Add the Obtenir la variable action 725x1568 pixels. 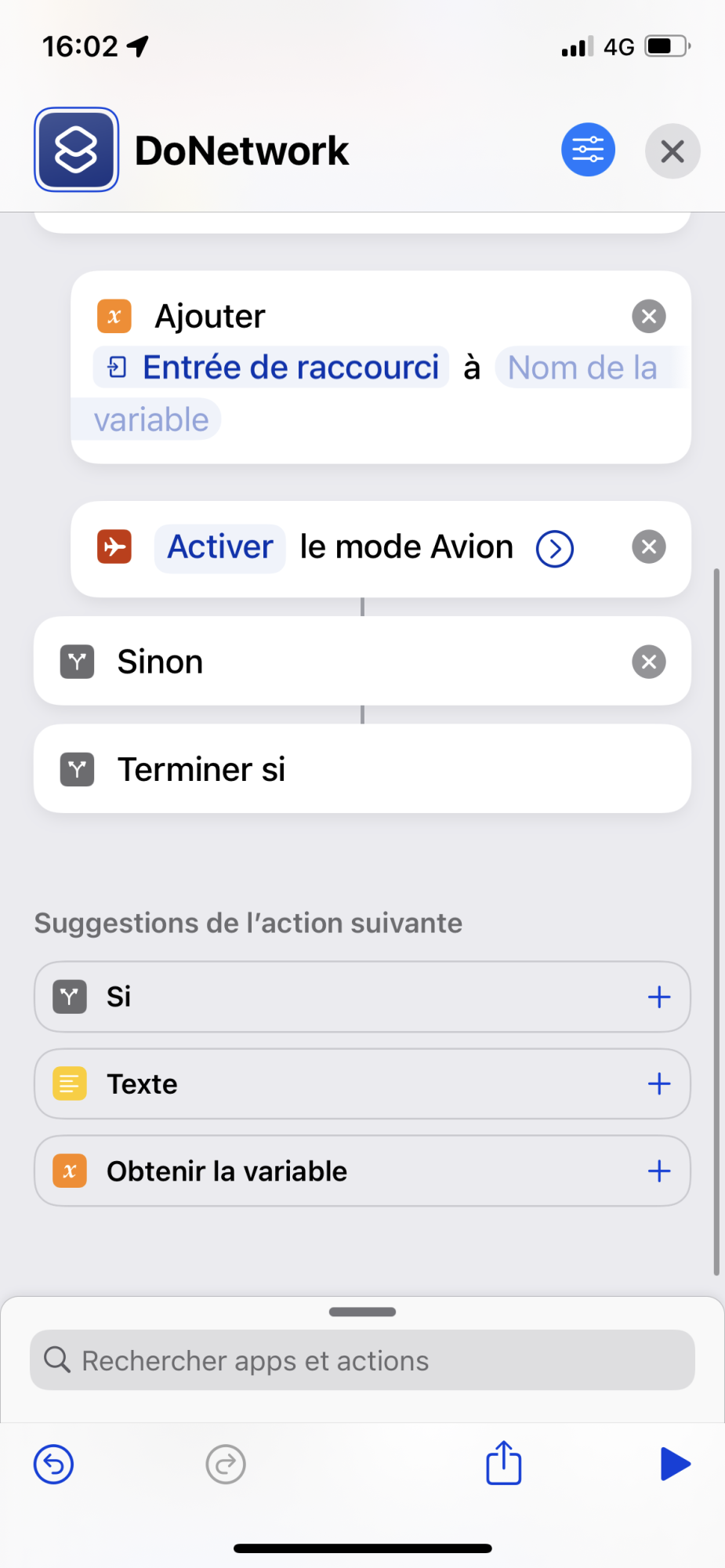[x=658, y=1171]
